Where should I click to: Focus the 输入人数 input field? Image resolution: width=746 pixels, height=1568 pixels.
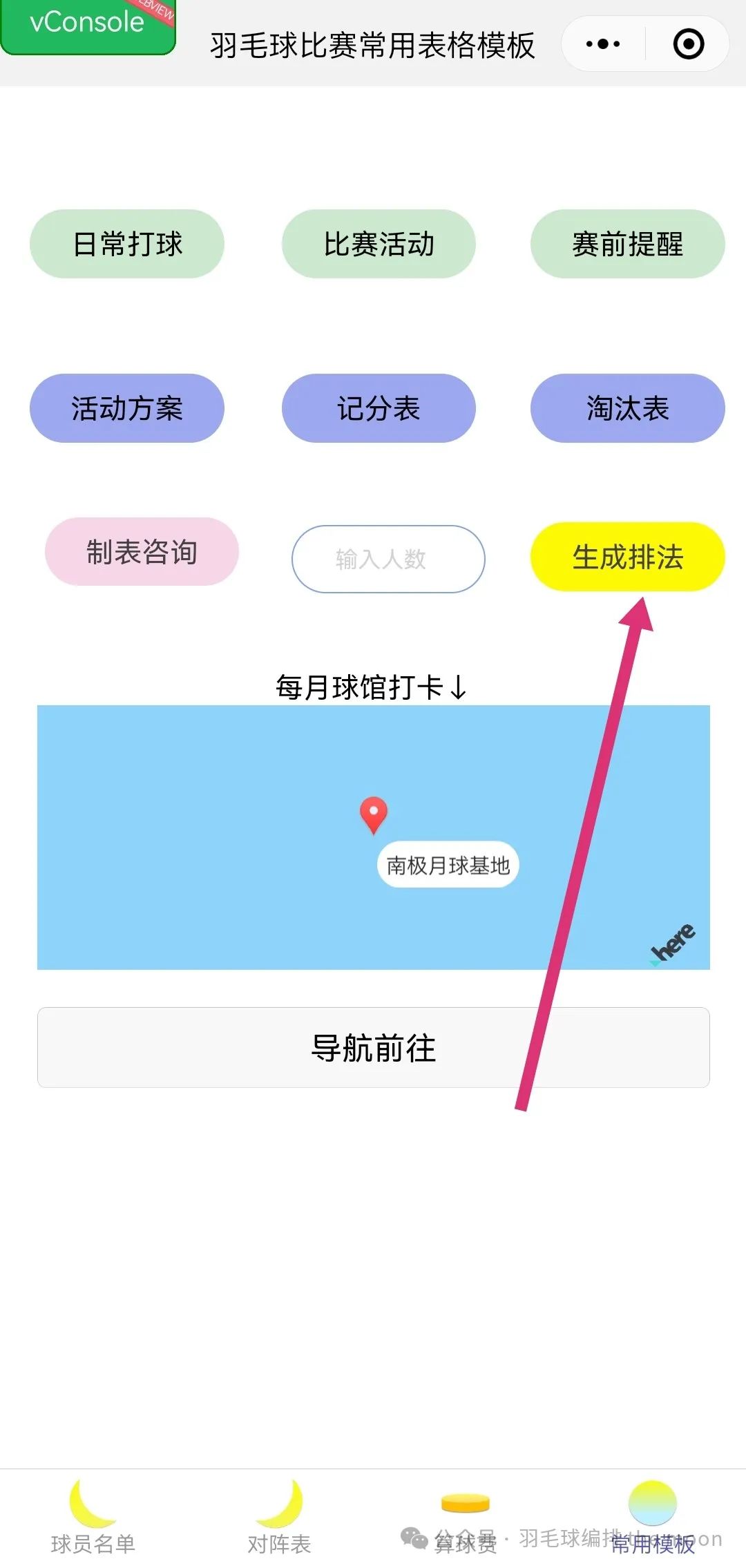[x=388, y=559]
